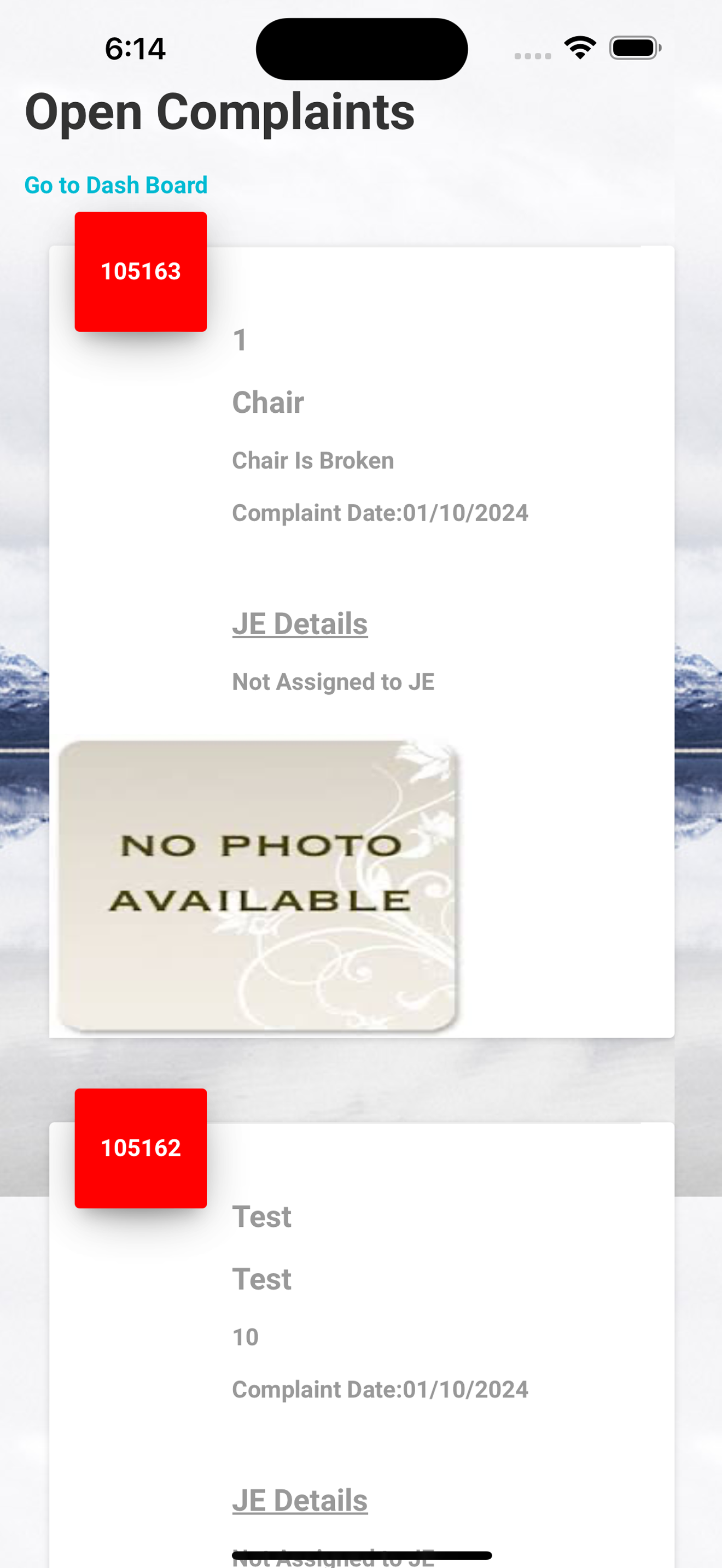The image size is (722, 1568).
Task: Tap the No Photo Available image
Action: click(257, 886)
